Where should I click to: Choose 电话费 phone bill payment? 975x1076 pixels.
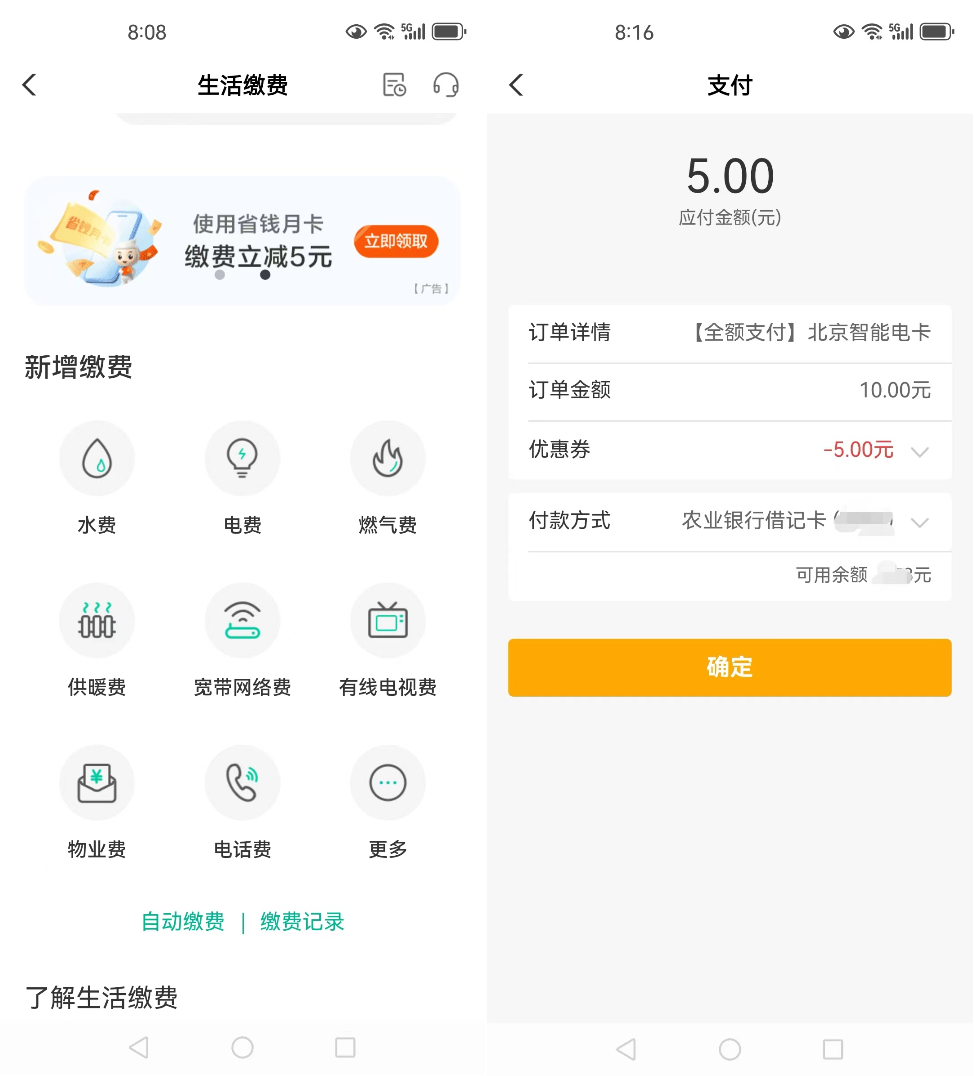click(242, 783)
